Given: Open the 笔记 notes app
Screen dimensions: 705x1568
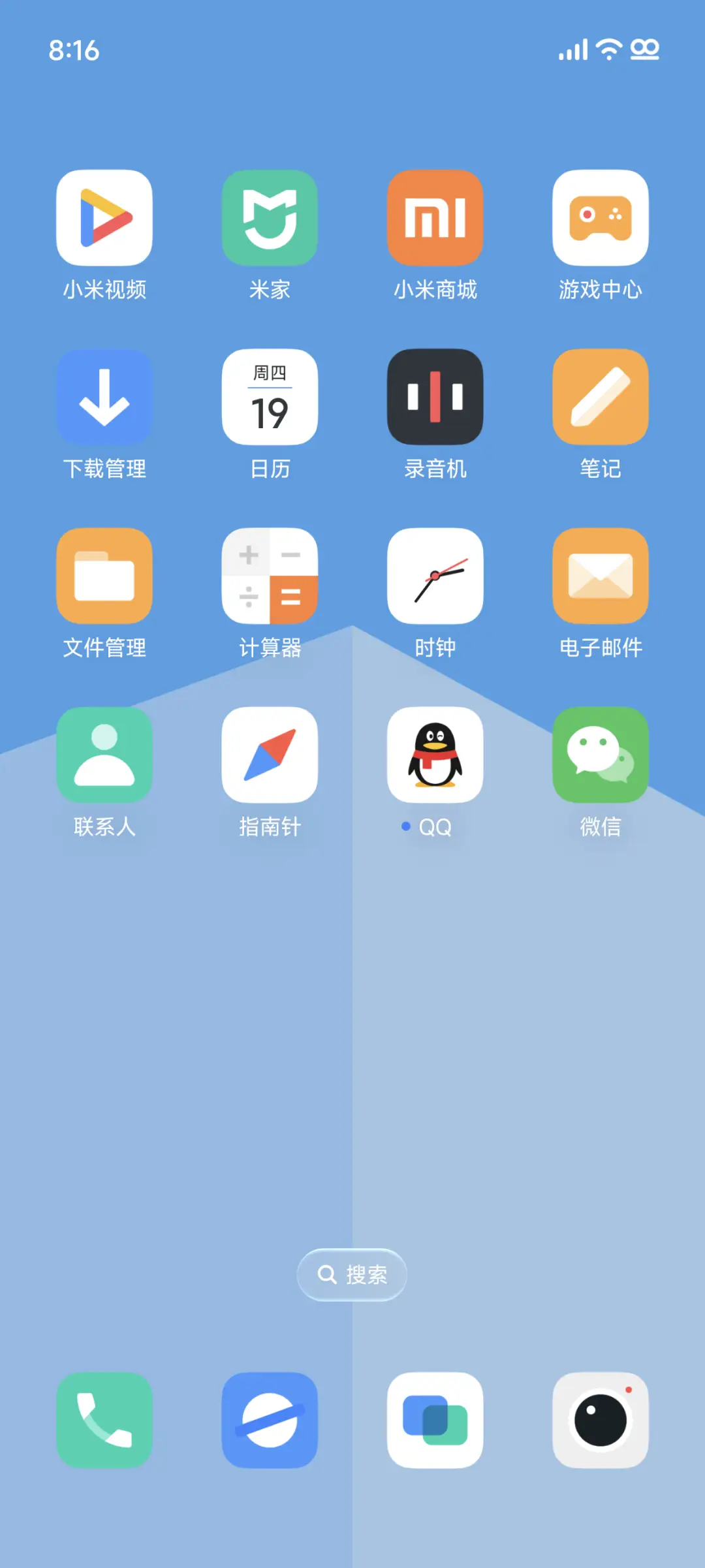Looking at the screenshot, I should pos(600,397).
